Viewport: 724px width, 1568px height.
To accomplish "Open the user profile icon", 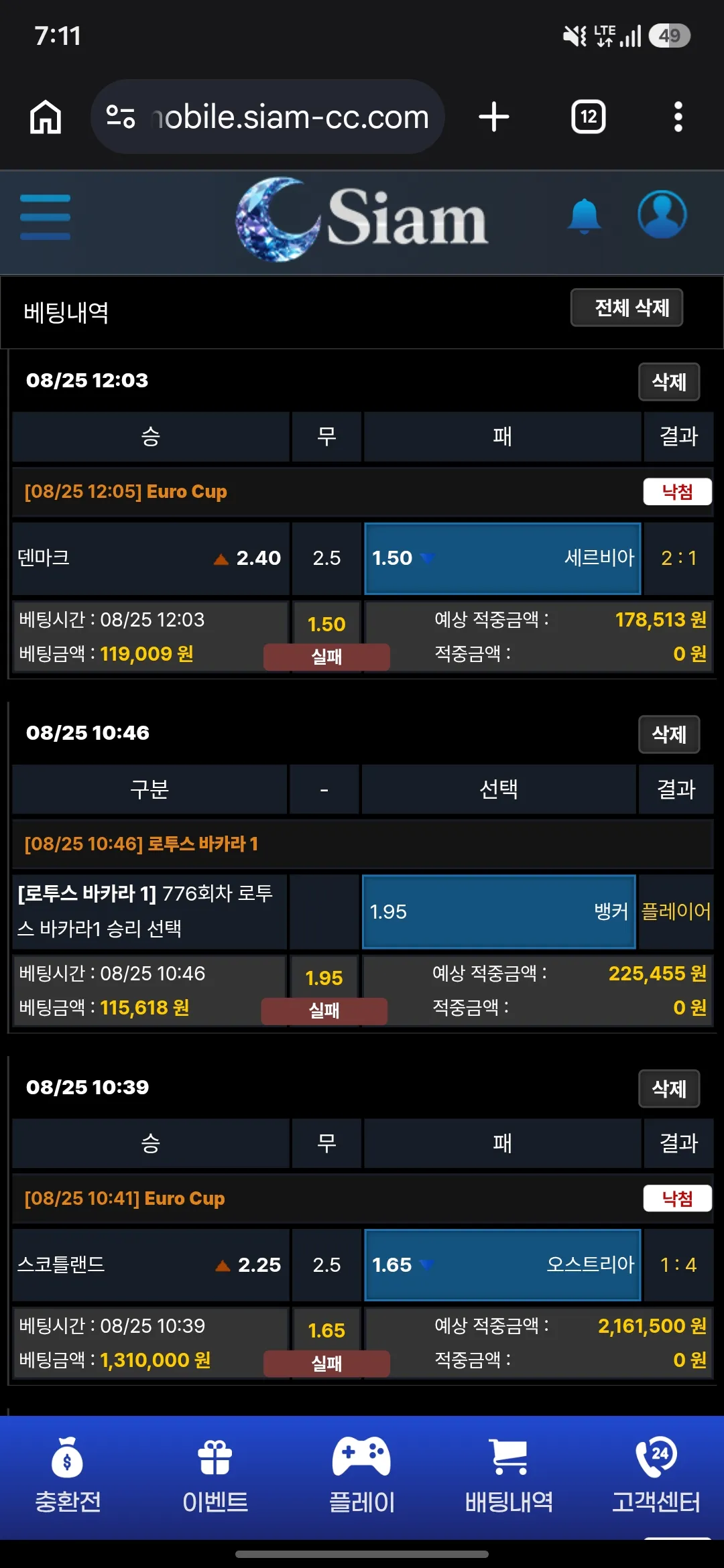I will coord(662,215).
